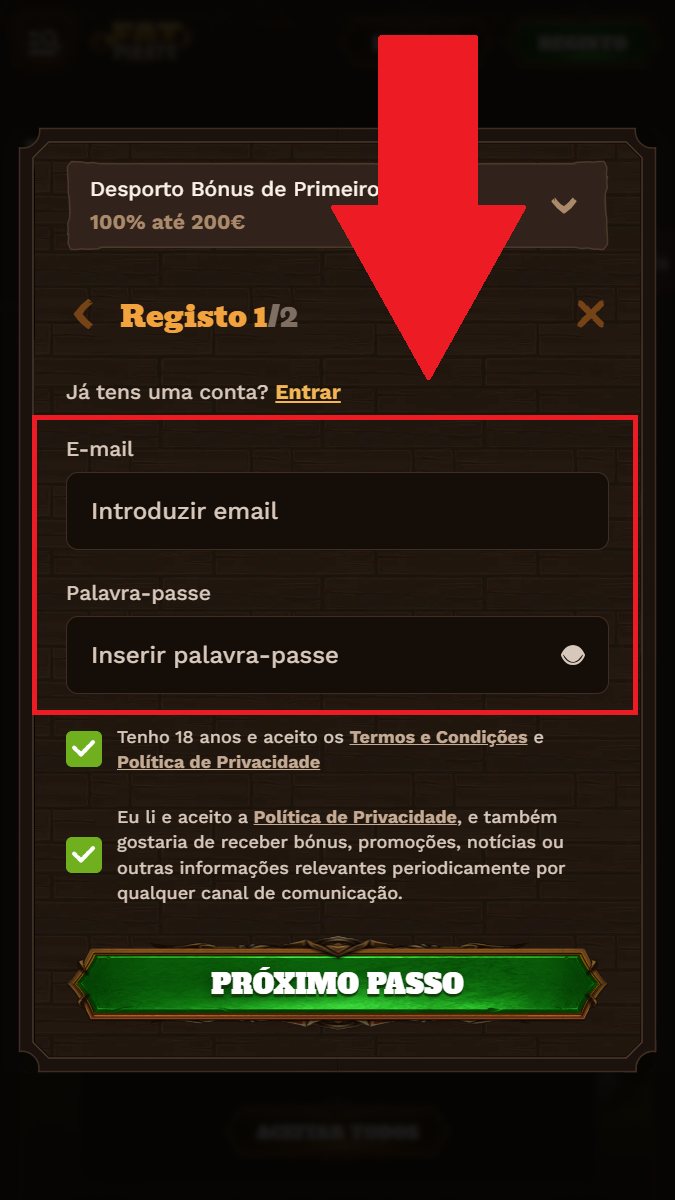This screenshot has height=1200, width=675.
Task: Go back from Registo step
Action: [x=83, y=316]
